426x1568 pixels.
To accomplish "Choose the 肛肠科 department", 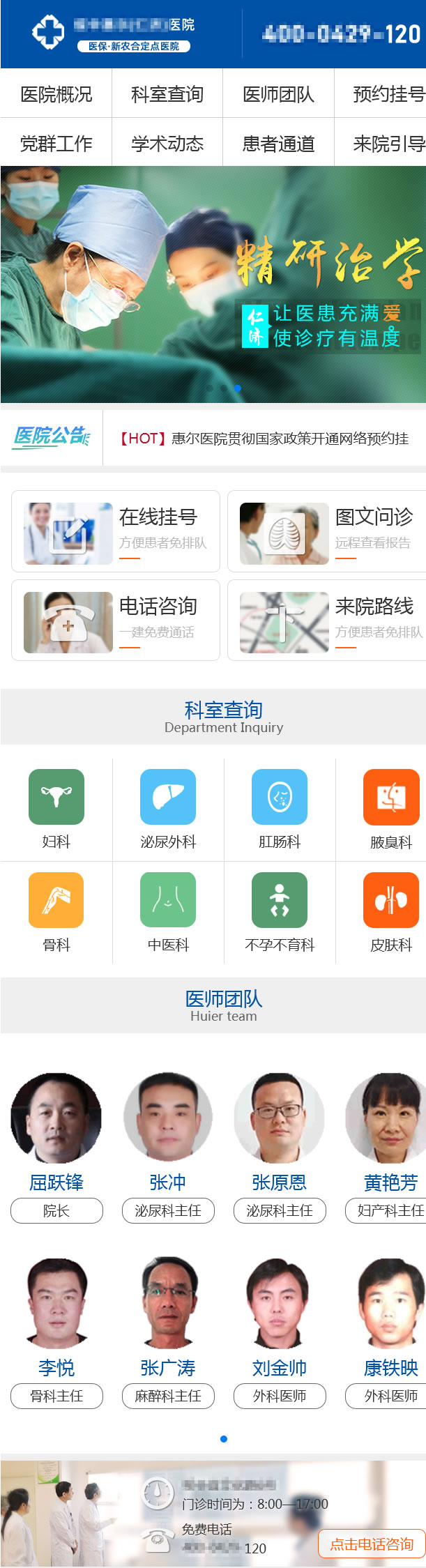I will pos(280,809).
